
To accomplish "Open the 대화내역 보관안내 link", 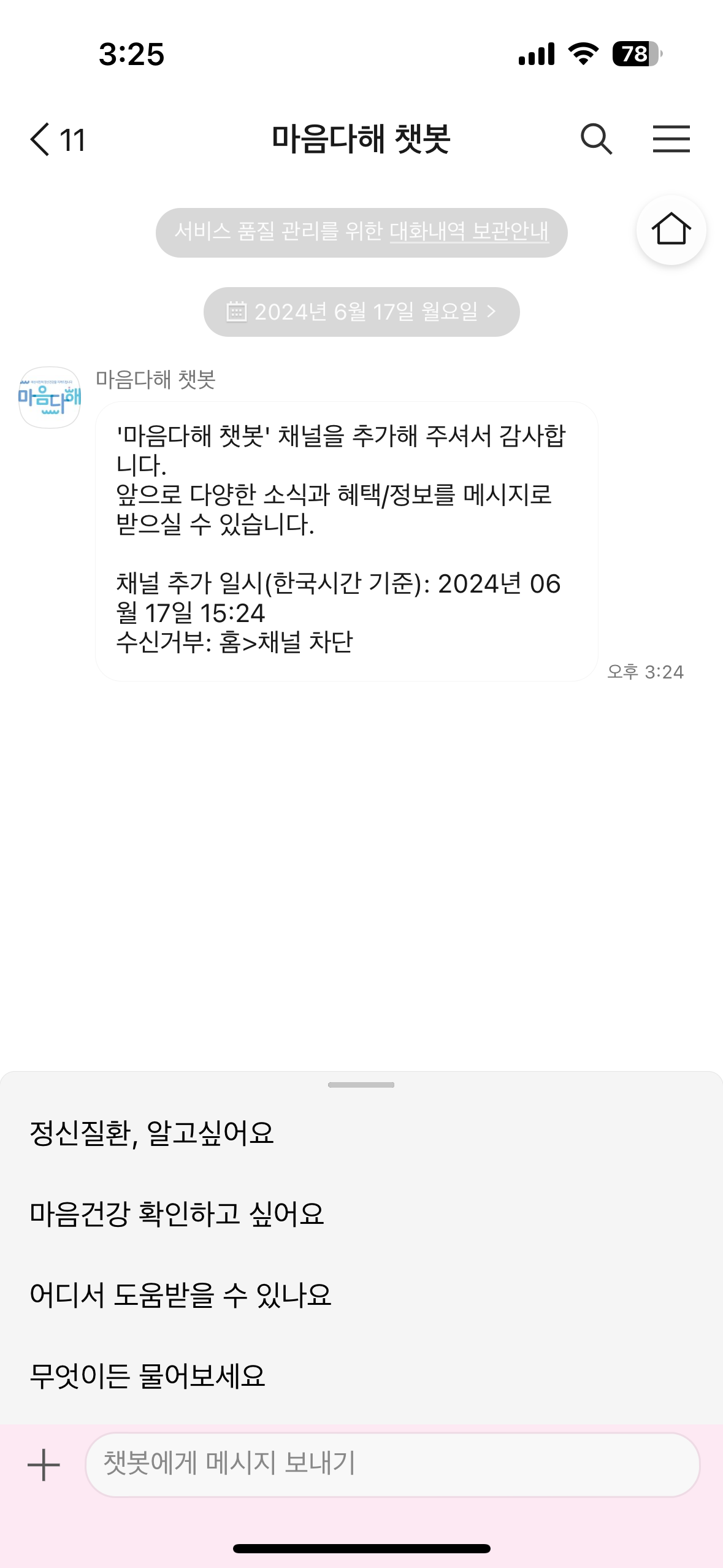I will pos(469,232).
